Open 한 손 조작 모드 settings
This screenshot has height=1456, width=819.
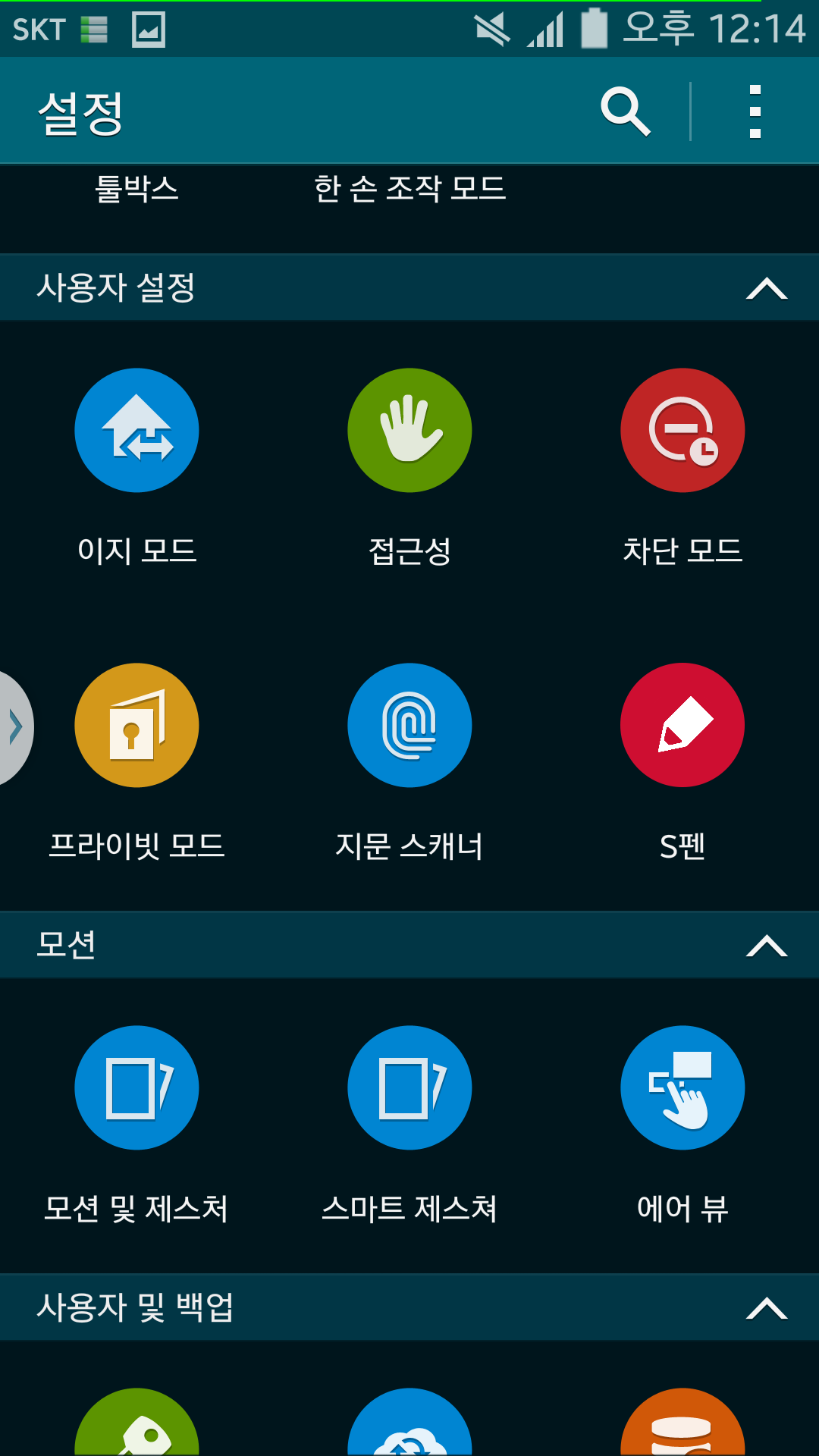tap(409, 189)
